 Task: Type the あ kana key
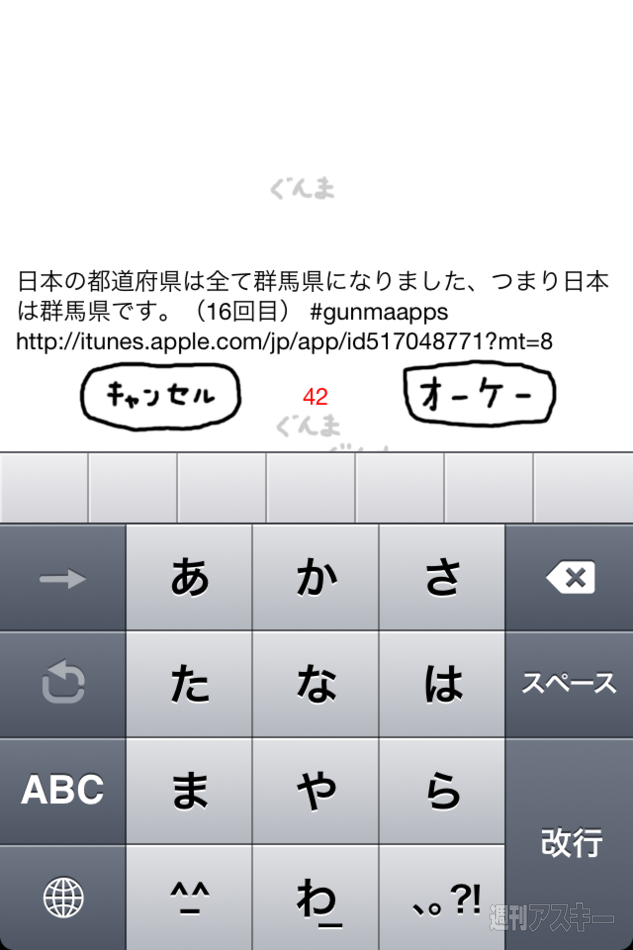[x=189, y=578]
